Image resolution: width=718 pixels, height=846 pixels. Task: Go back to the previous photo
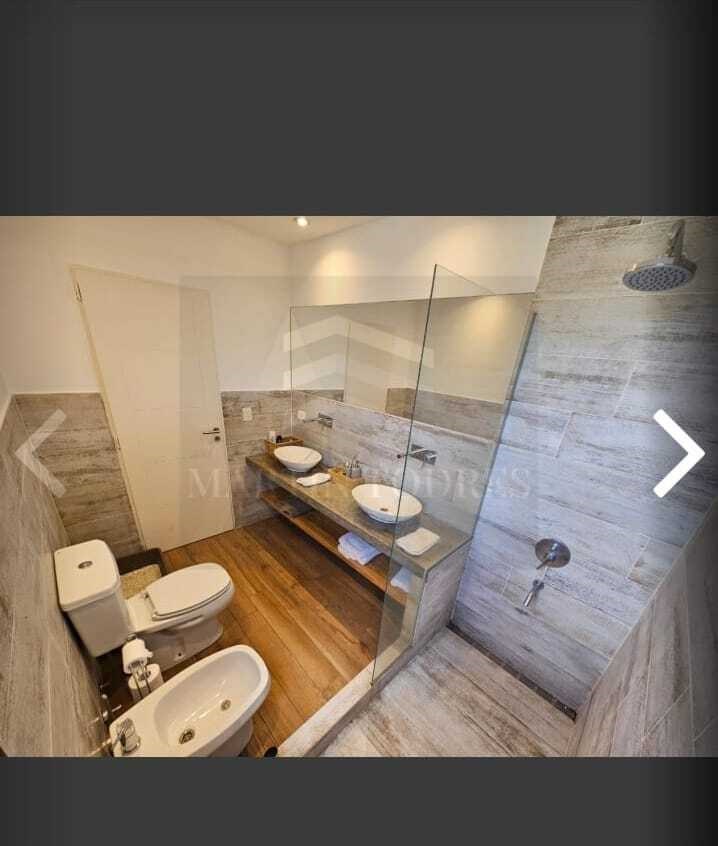[40, 453]
